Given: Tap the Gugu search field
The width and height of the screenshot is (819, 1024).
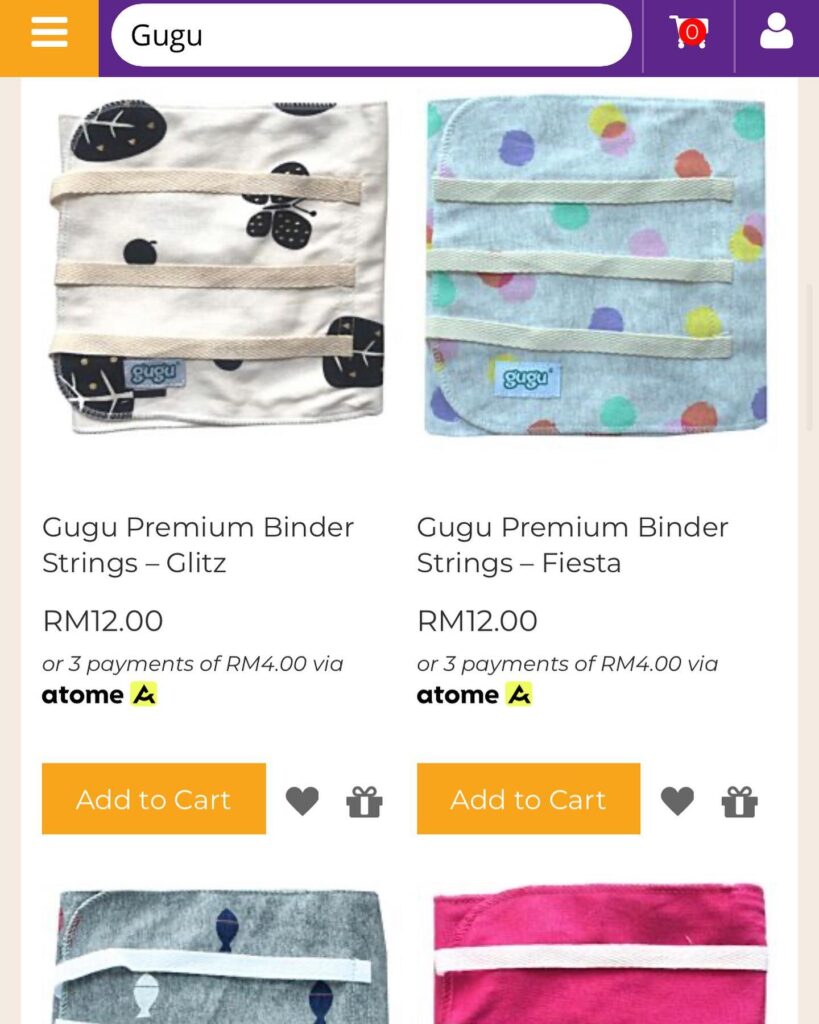Looking at the screenshot, I should [x=370, y=36].
